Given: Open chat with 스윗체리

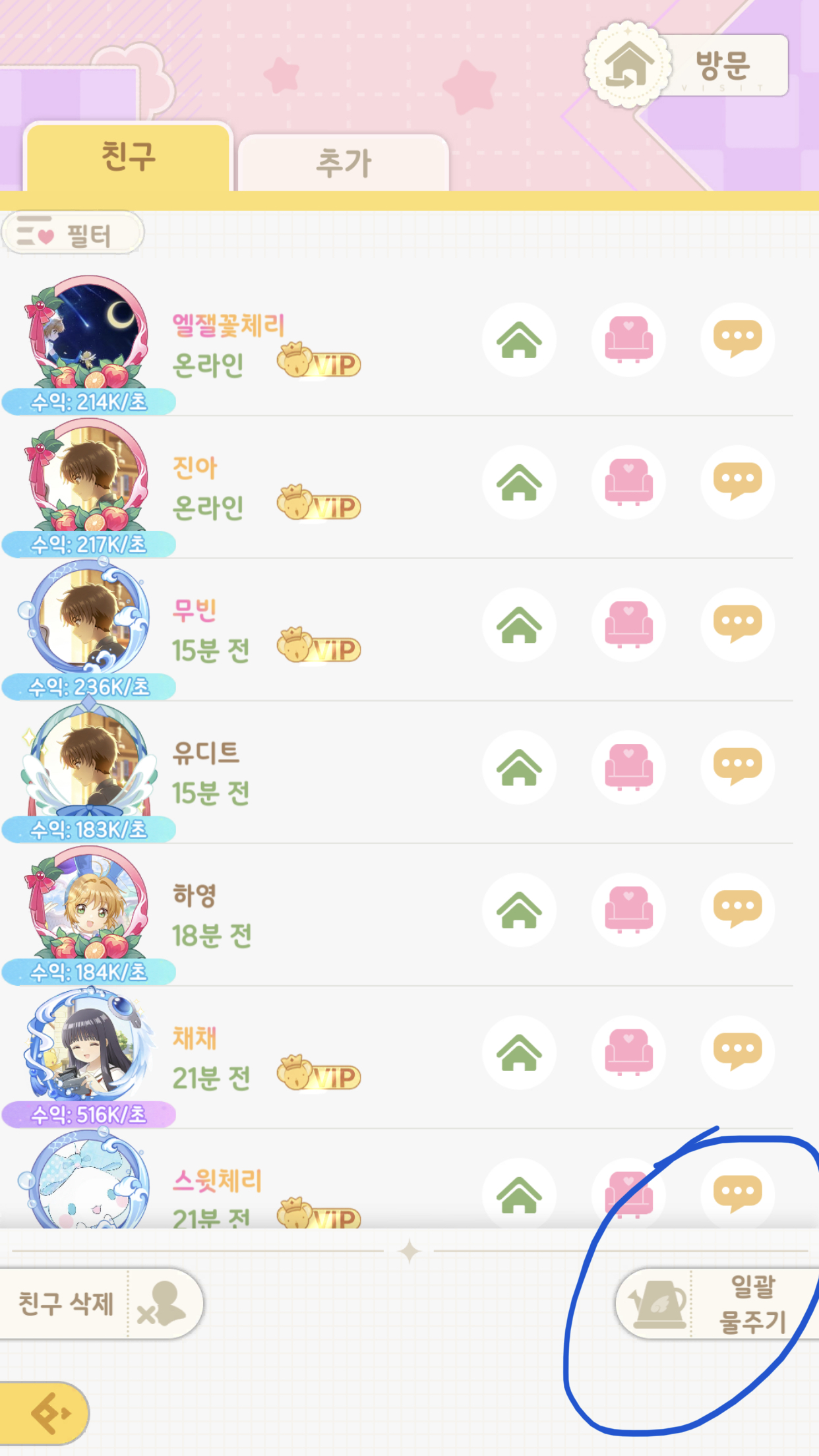Looking at the screenshot, I should tap(737, 1194).
